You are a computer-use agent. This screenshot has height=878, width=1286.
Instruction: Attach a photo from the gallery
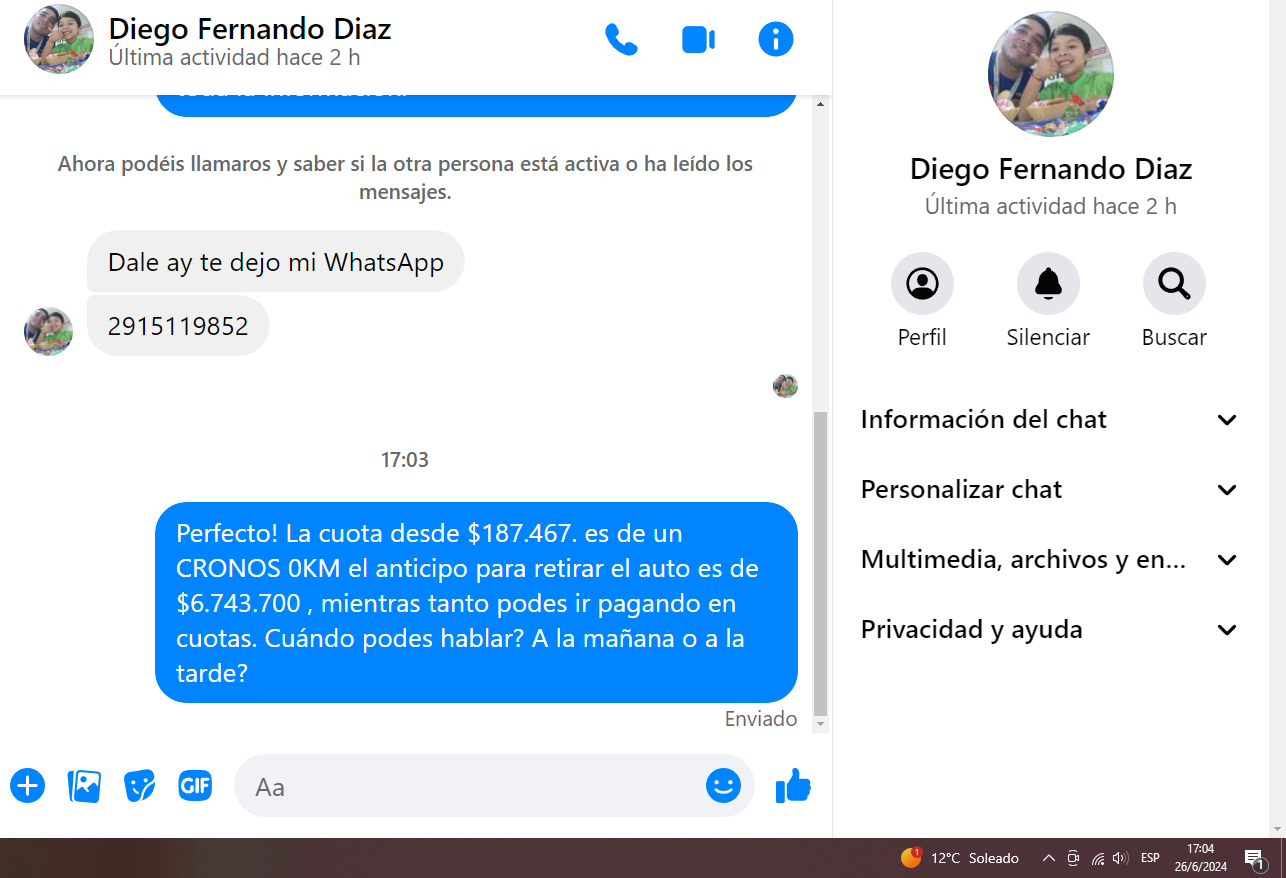[84, 786]
